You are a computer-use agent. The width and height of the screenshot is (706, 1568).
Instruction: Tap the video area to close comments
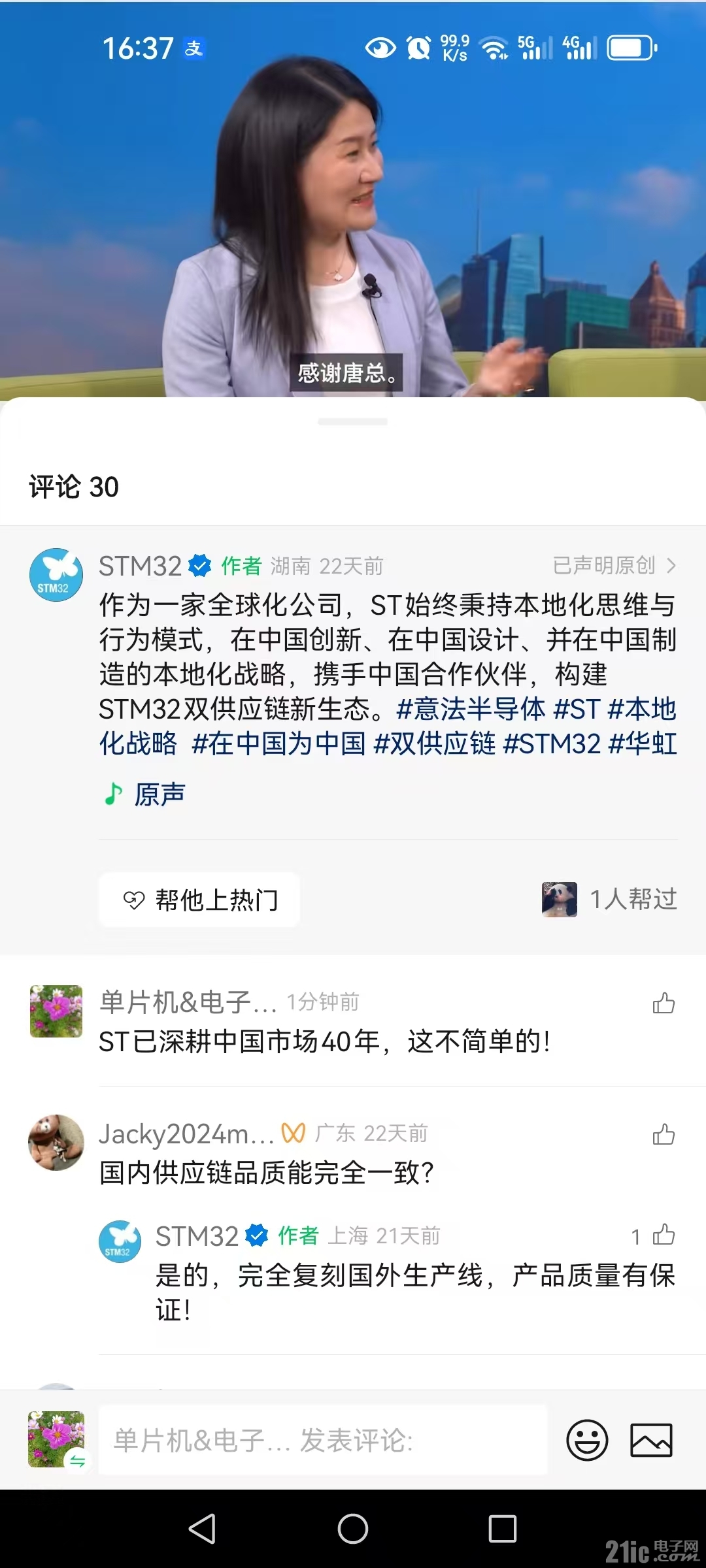click(x=353, y=196)
